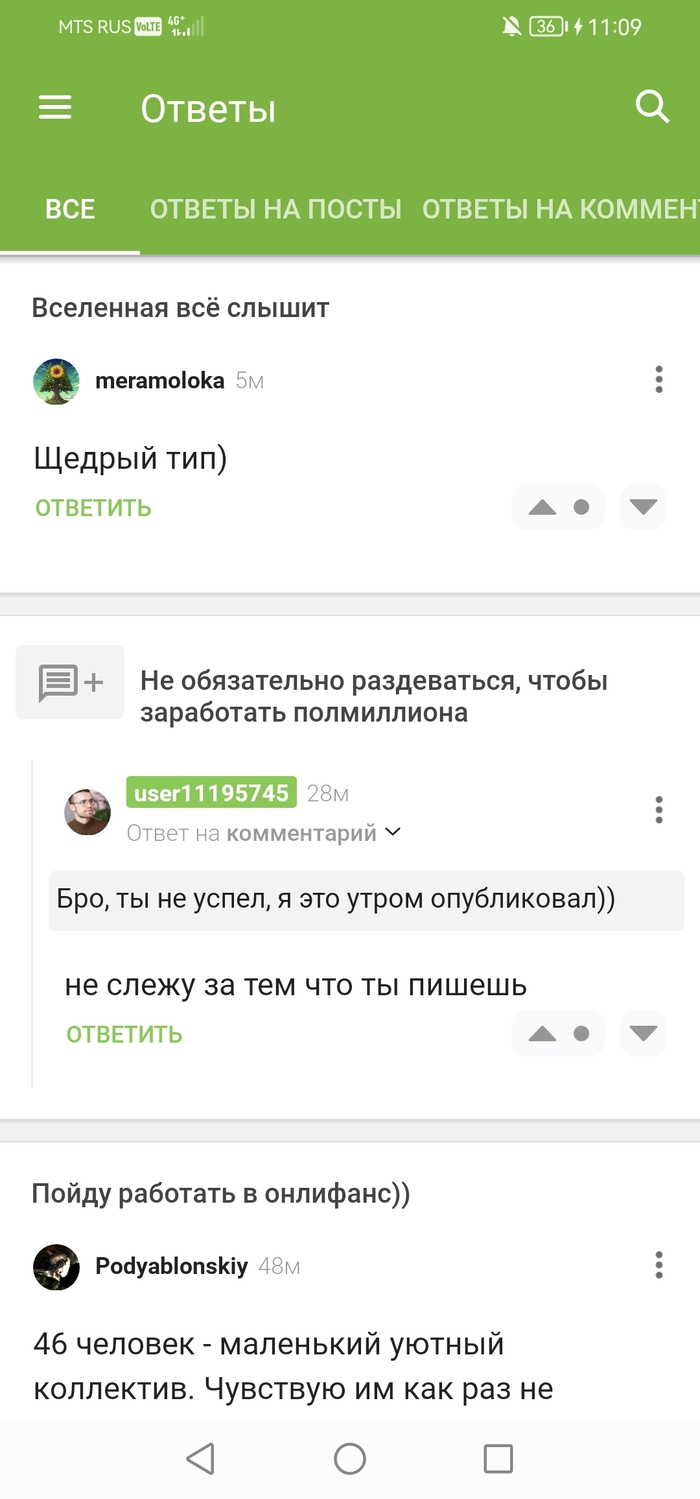Viewport: 700px width, 1499px height.
Task: Switch to Ответы на комментарии tab
Action: click(560, 209)
